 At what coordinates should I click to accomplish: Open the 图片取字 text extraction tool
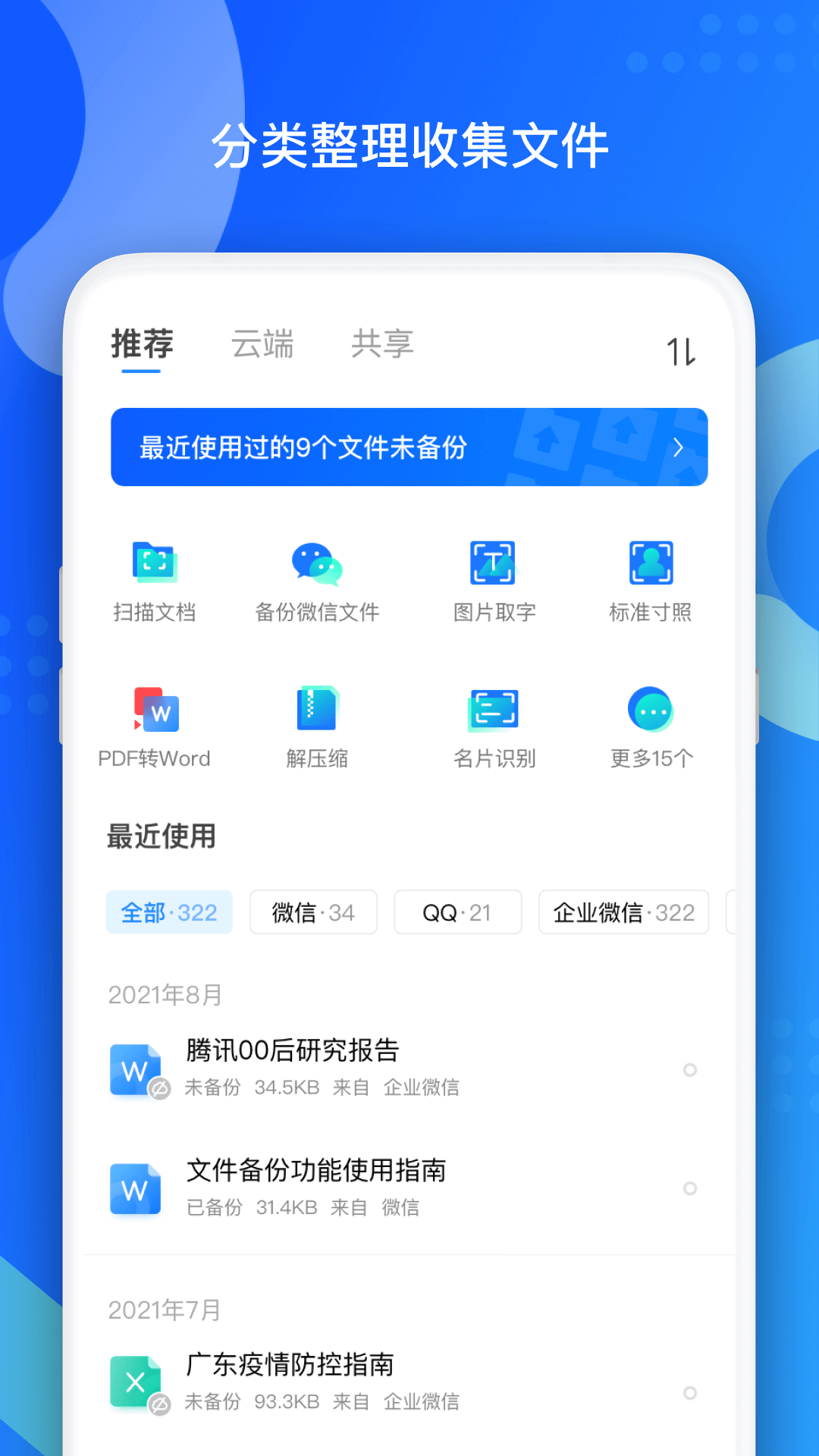(493, 580)
